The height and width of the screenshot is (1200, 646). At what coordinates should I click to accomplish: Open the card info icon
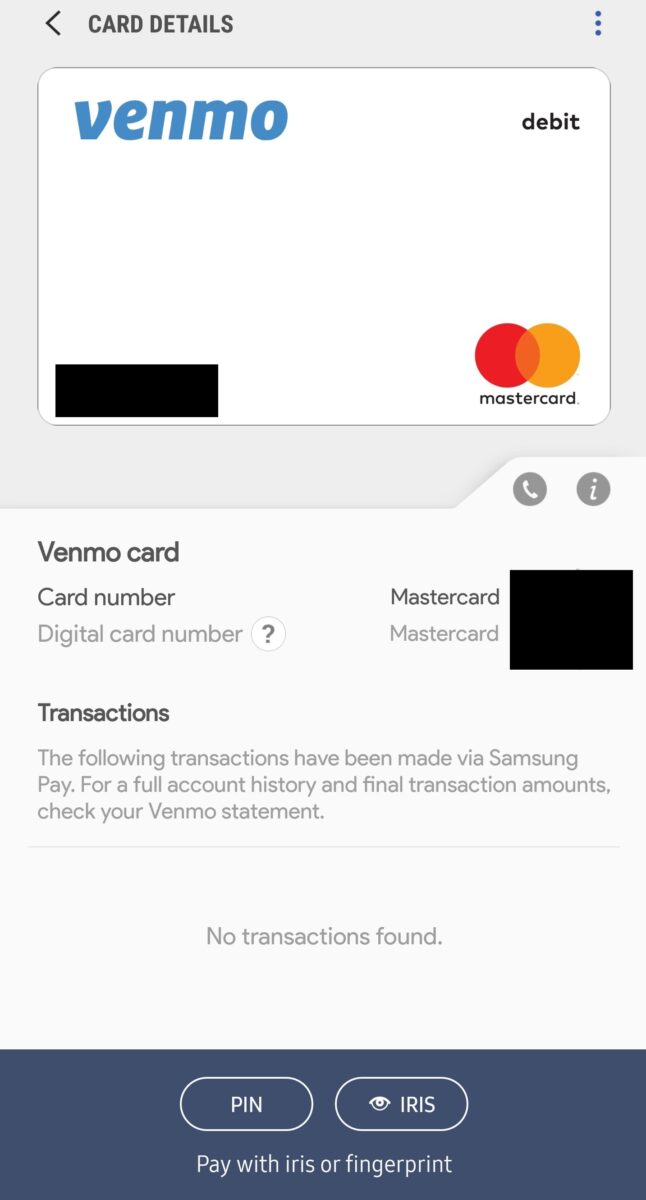(593, 489)
